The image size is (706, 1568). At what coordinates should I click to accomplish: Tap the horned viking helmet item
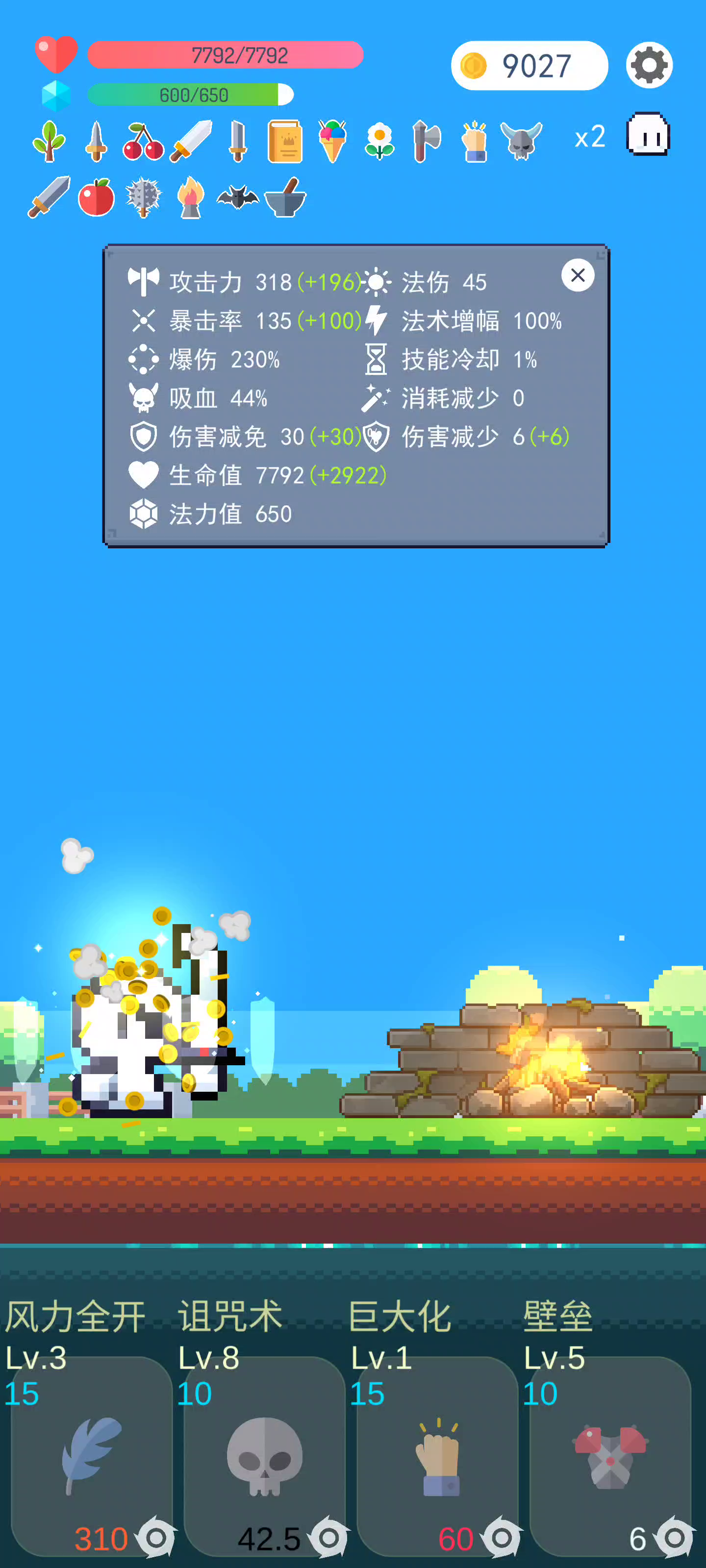[521, 141]
